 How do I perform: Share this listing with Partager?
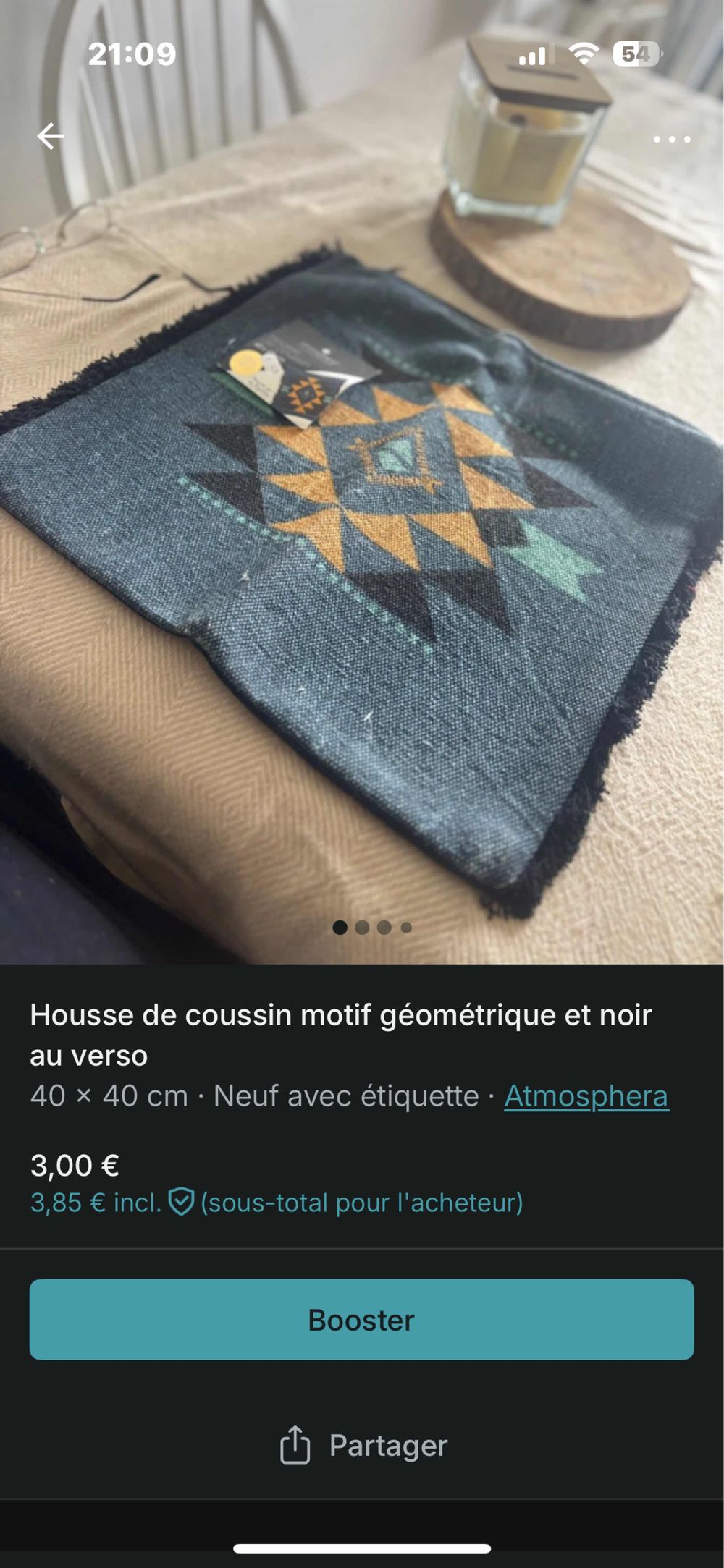(363, 1445)
